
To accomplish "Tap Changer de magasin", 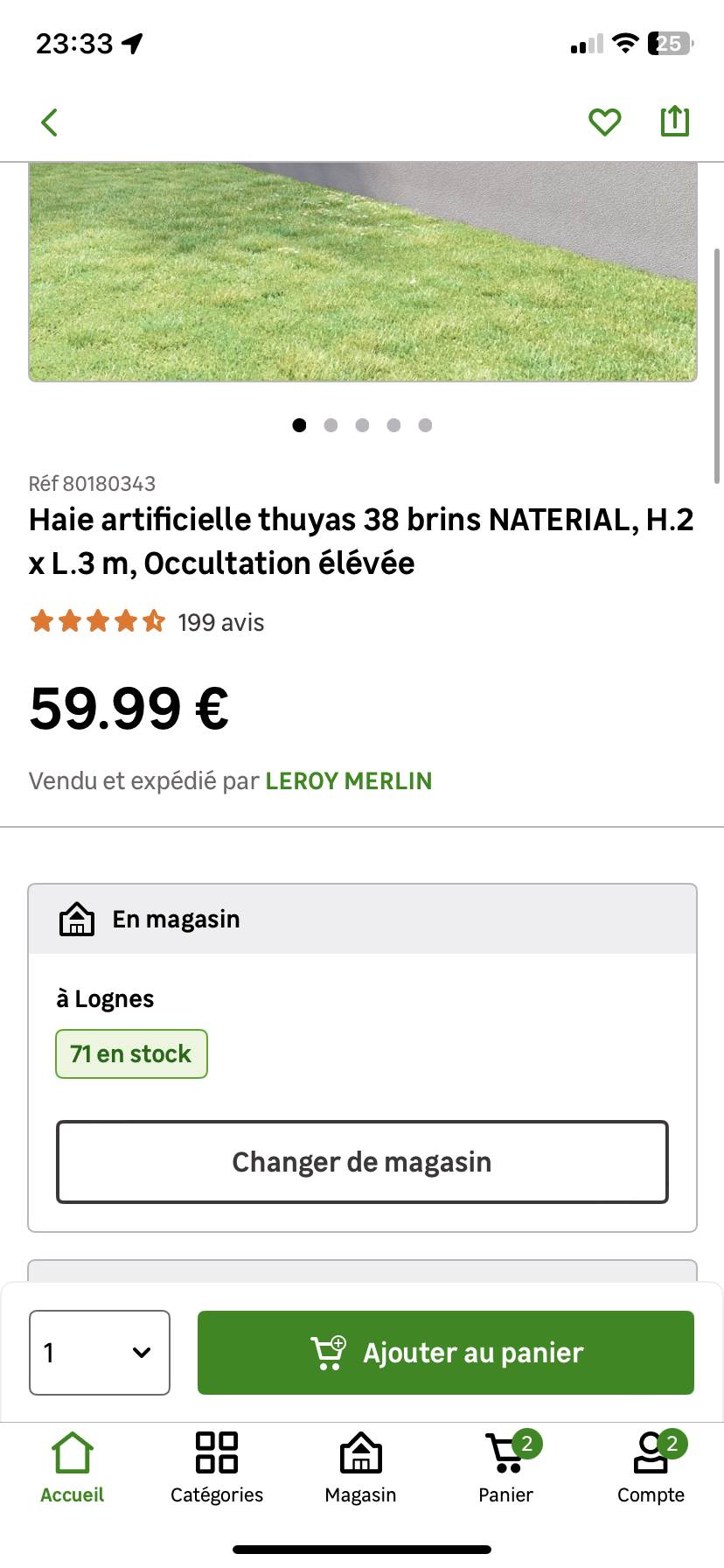I will coord(362,1162).
